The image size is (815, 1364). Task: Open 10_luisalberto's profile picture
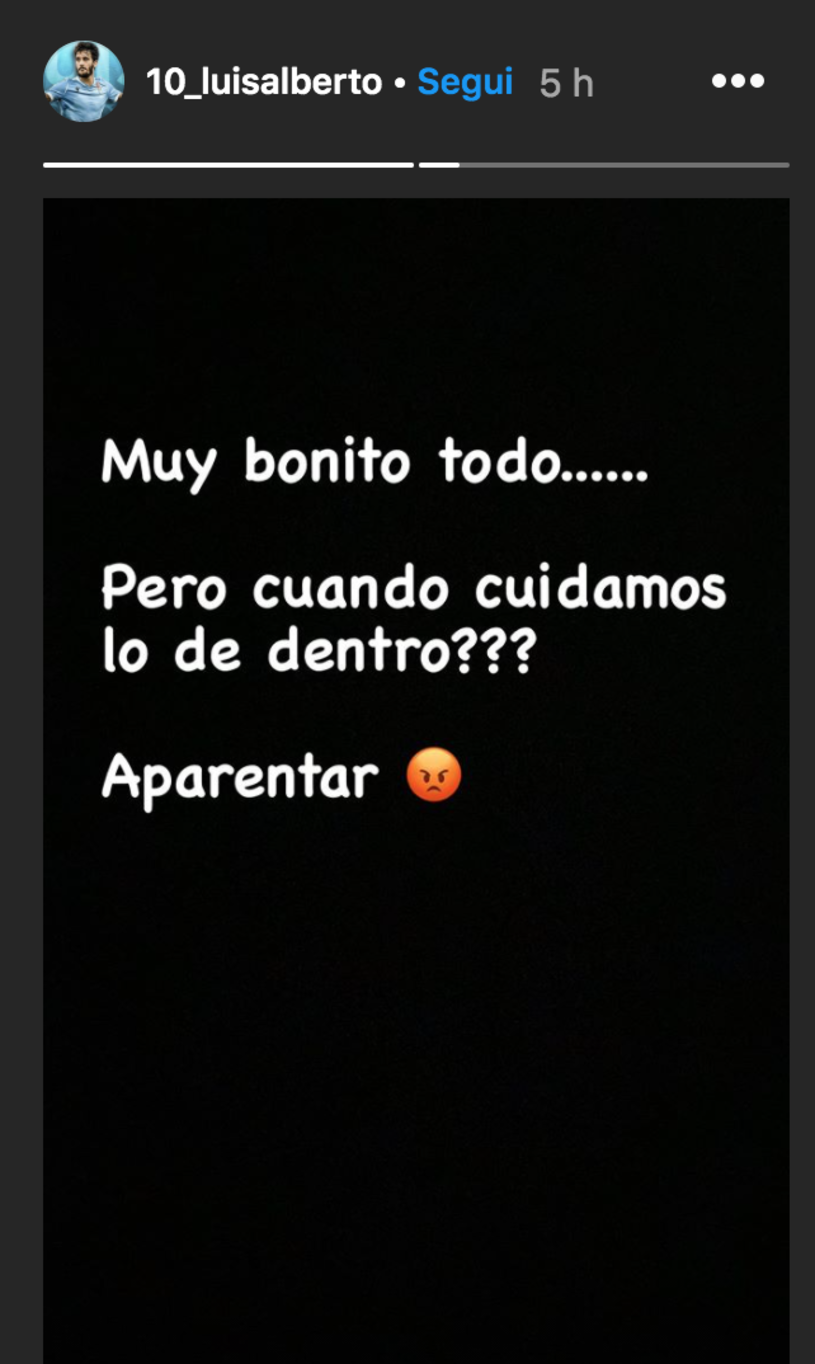pos(84,81)
